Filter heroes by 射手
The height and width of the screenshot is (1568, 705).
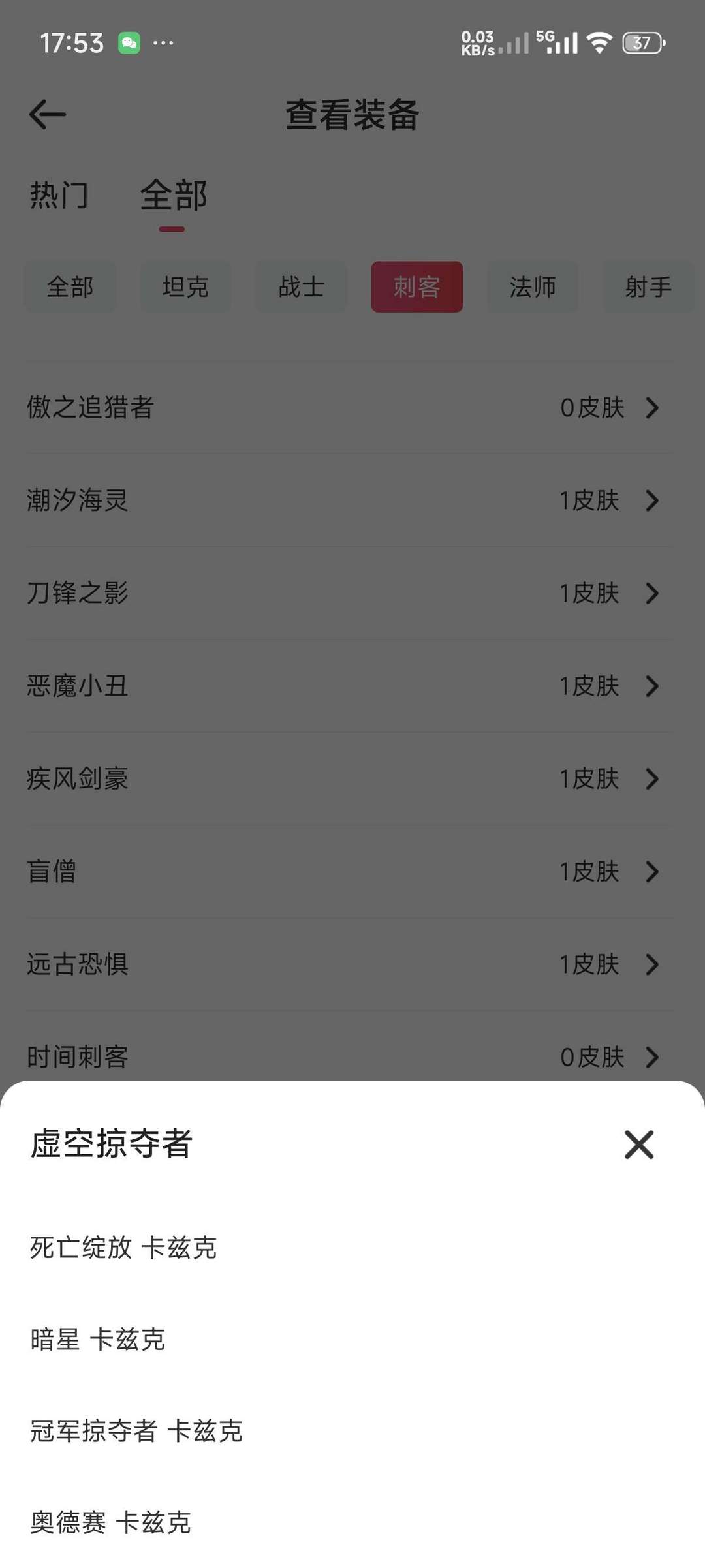pyautogui.click(x=648, y=287)
